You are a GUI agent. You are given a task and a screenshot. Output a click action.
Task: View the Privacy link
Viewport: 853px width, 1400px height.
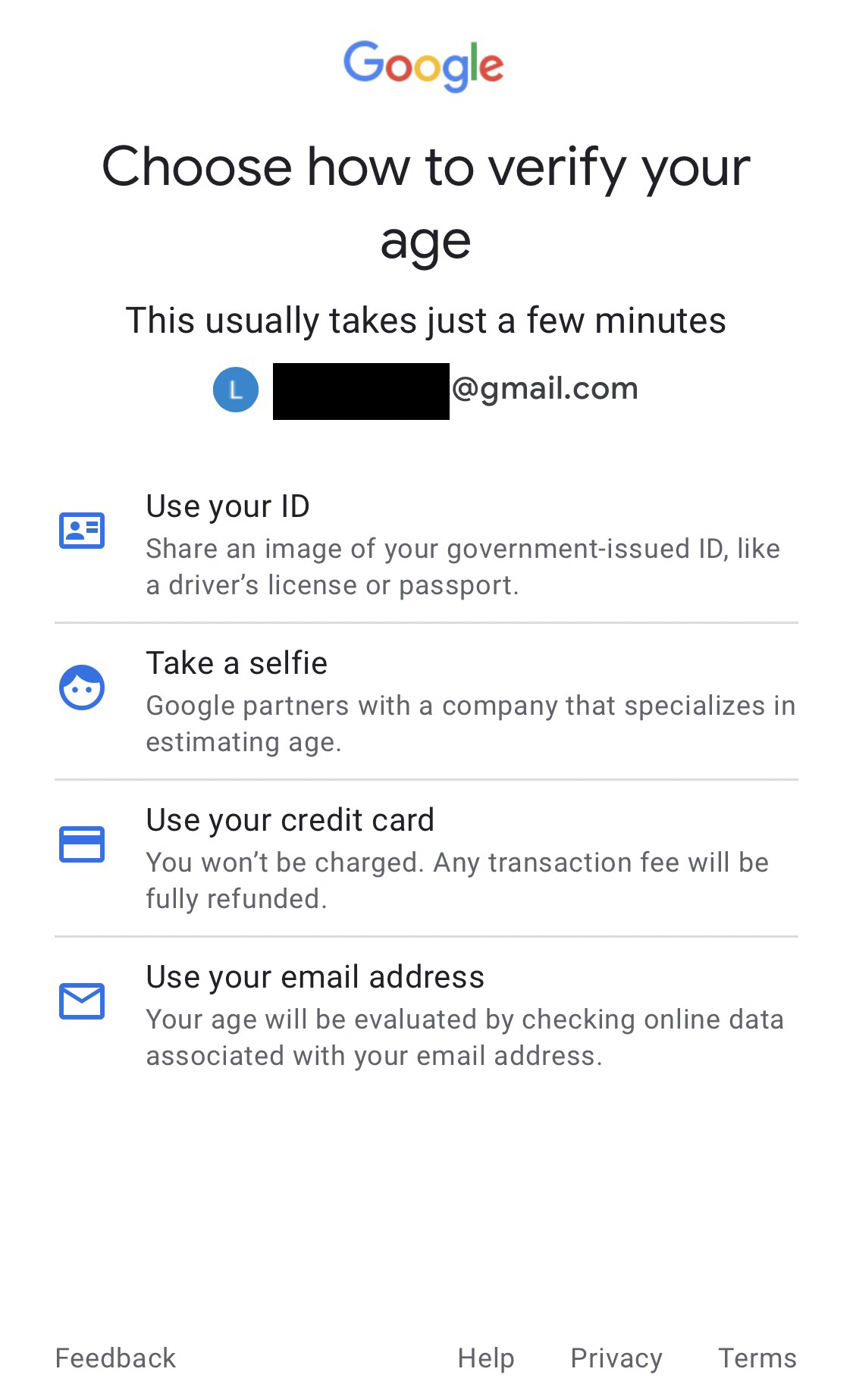click(x=616, y=1358)
